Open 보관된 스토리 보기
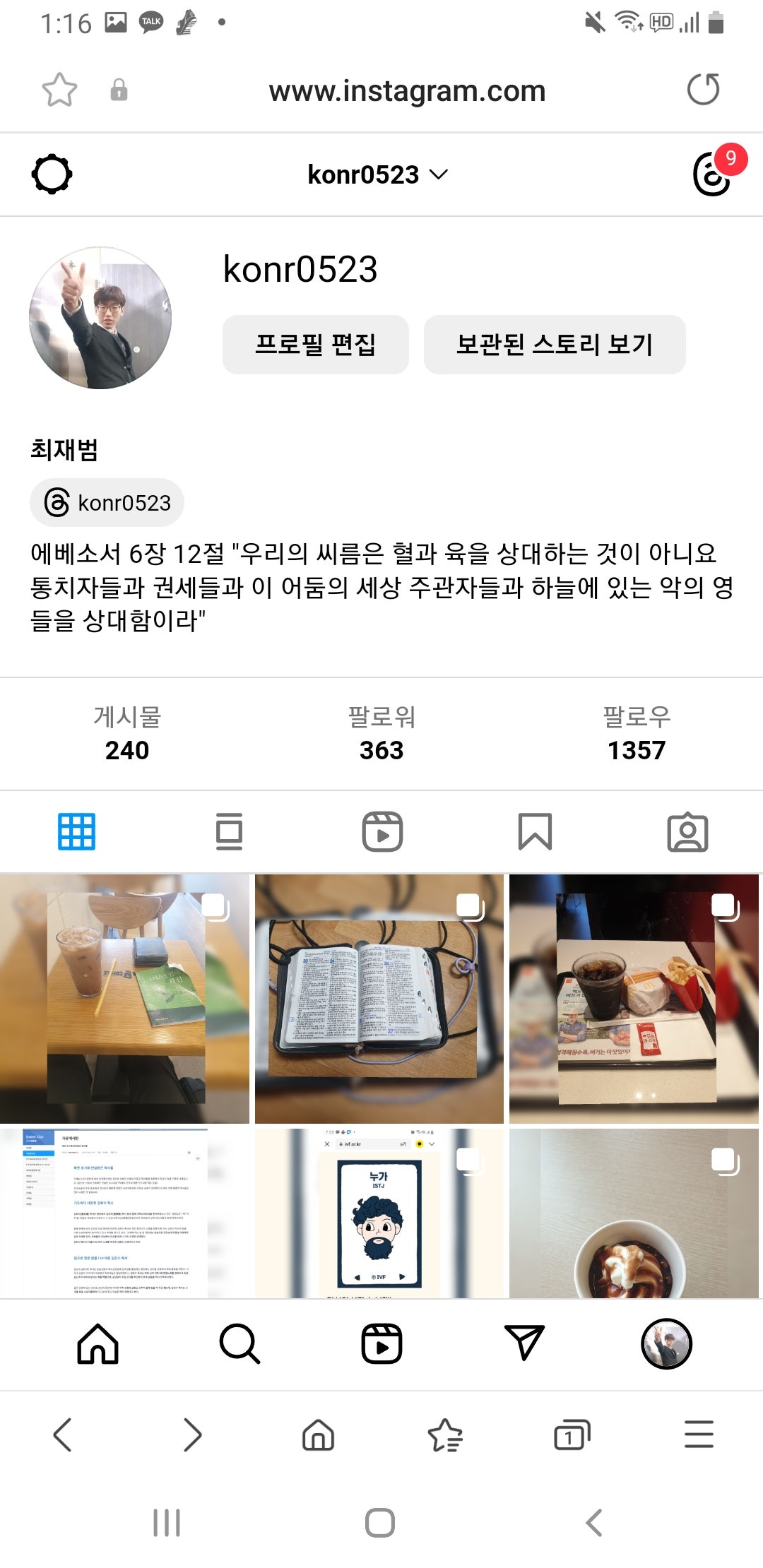 pos(555,345)
